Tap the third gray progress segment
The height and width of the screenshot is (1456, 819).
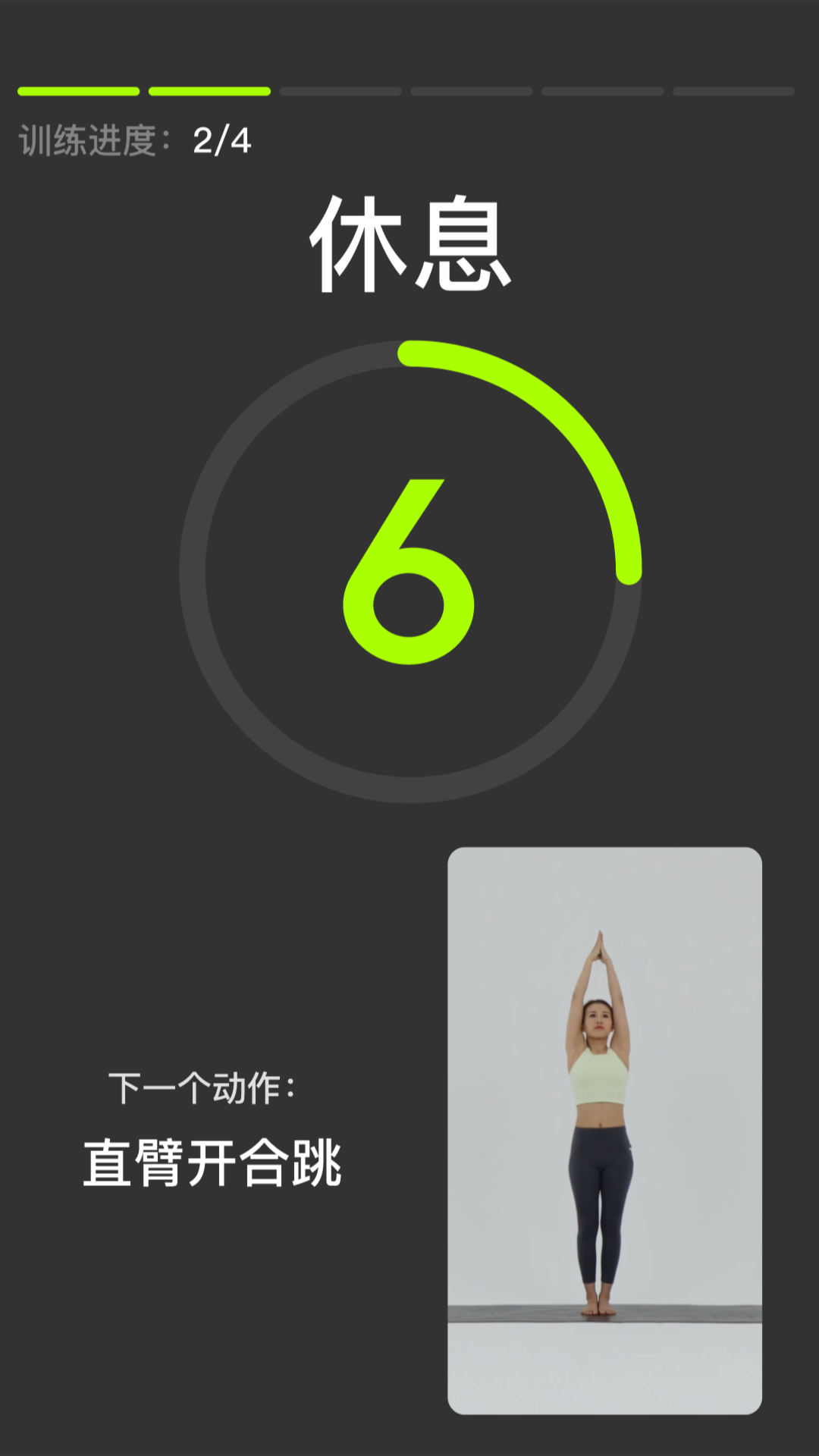[340, 91]
